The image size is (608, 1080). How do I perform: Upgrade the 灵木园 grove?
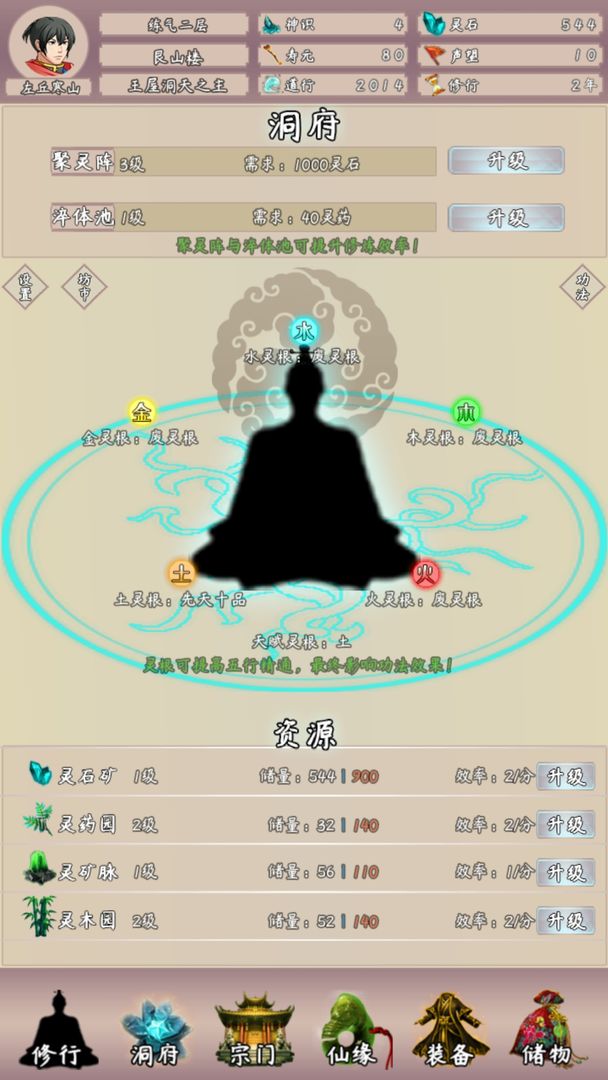pos(565,921)
